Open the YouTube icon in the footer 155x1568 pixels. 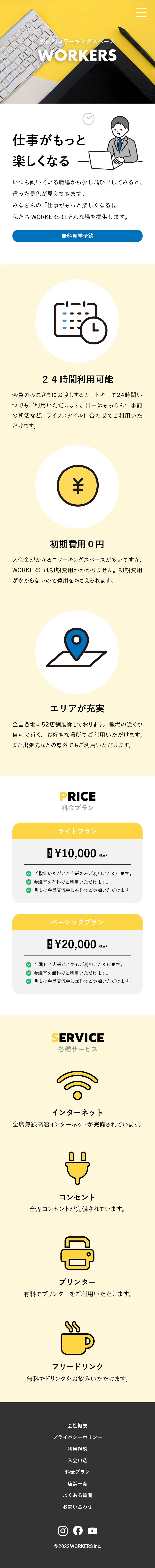(x=92, y=1531)
